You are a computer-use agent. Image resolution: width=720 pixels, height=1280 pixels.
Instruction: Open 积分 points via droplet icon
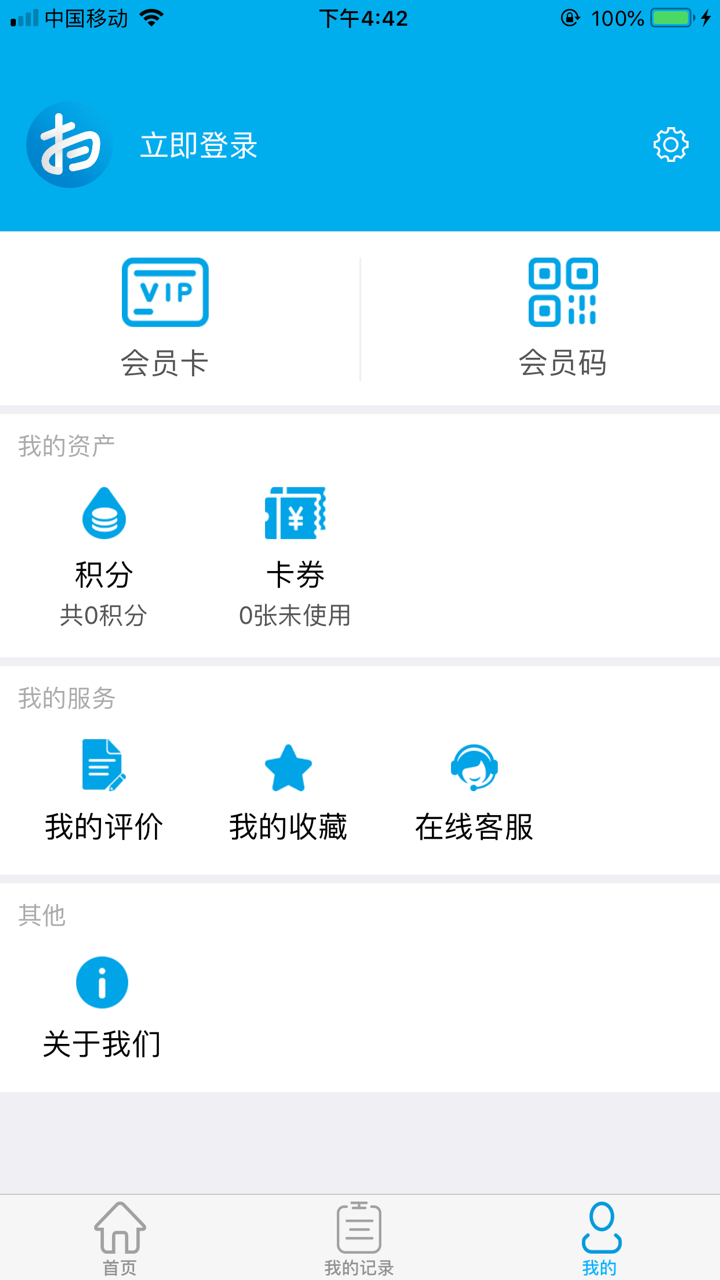[x=102, y=513]
